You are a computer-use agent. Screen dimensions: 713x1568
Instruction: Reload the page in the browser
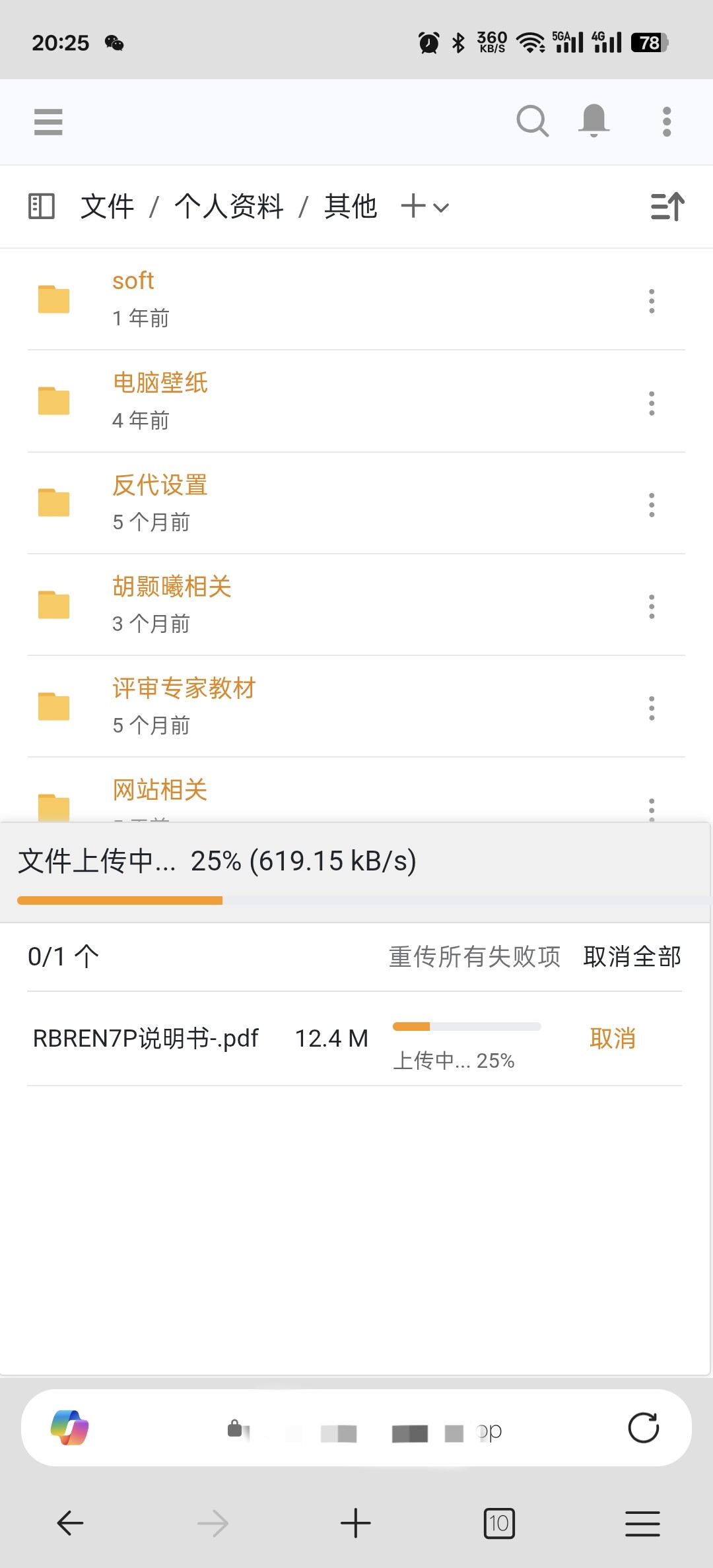[644, 1427]
